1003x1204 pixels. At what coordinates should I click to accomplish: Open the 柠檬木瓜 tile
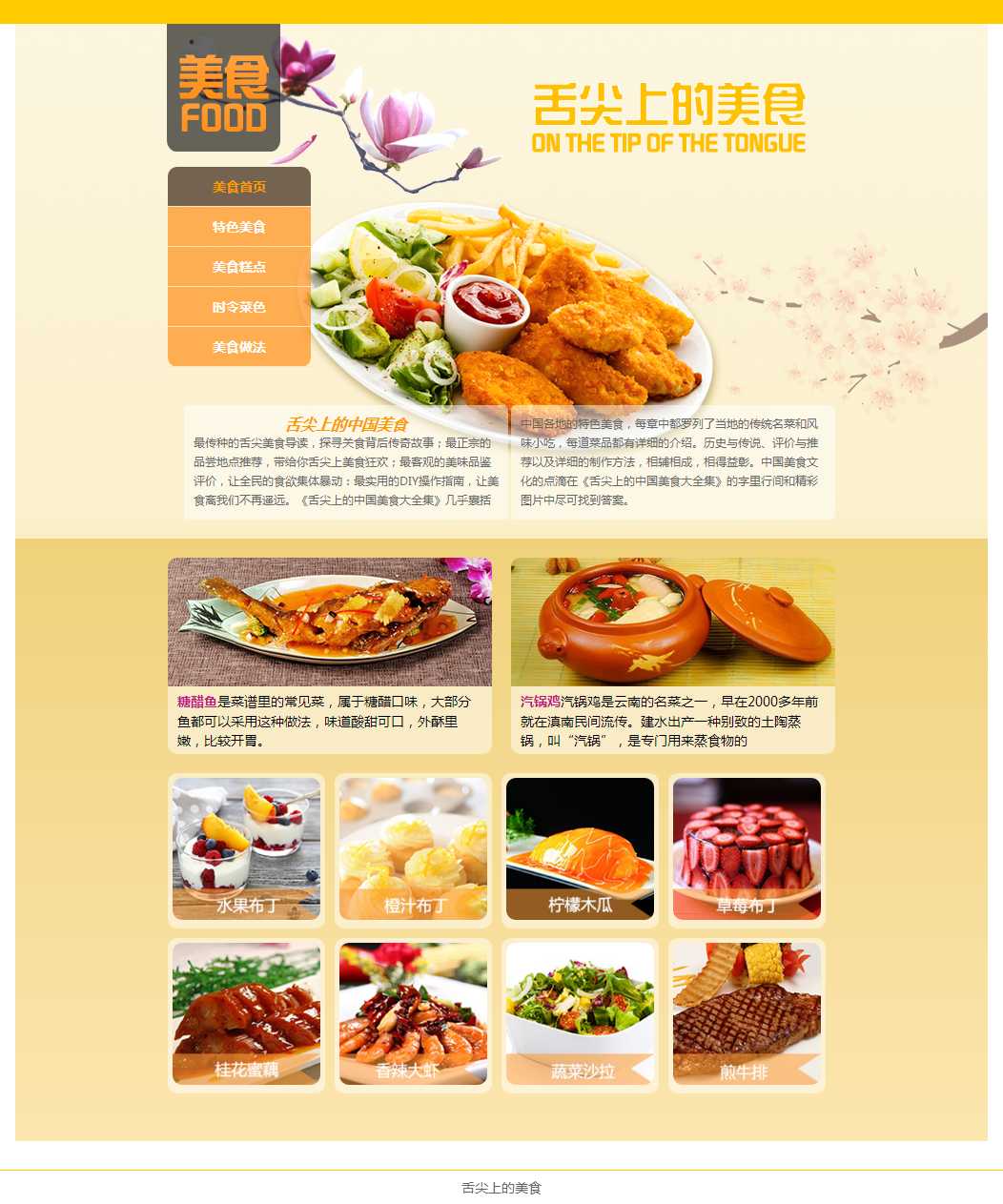click(x=580, y=848)
